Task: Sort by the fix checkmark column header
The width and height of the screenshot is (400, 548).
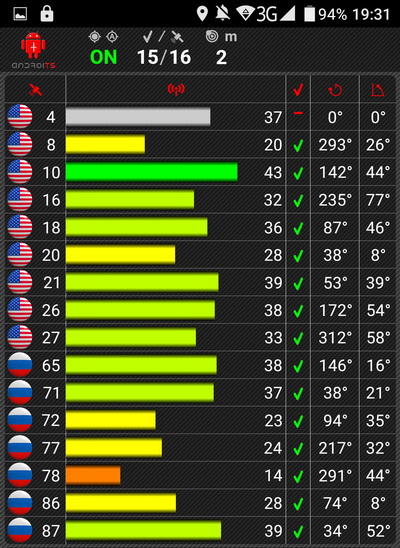Action: click(x=298, y=90)
